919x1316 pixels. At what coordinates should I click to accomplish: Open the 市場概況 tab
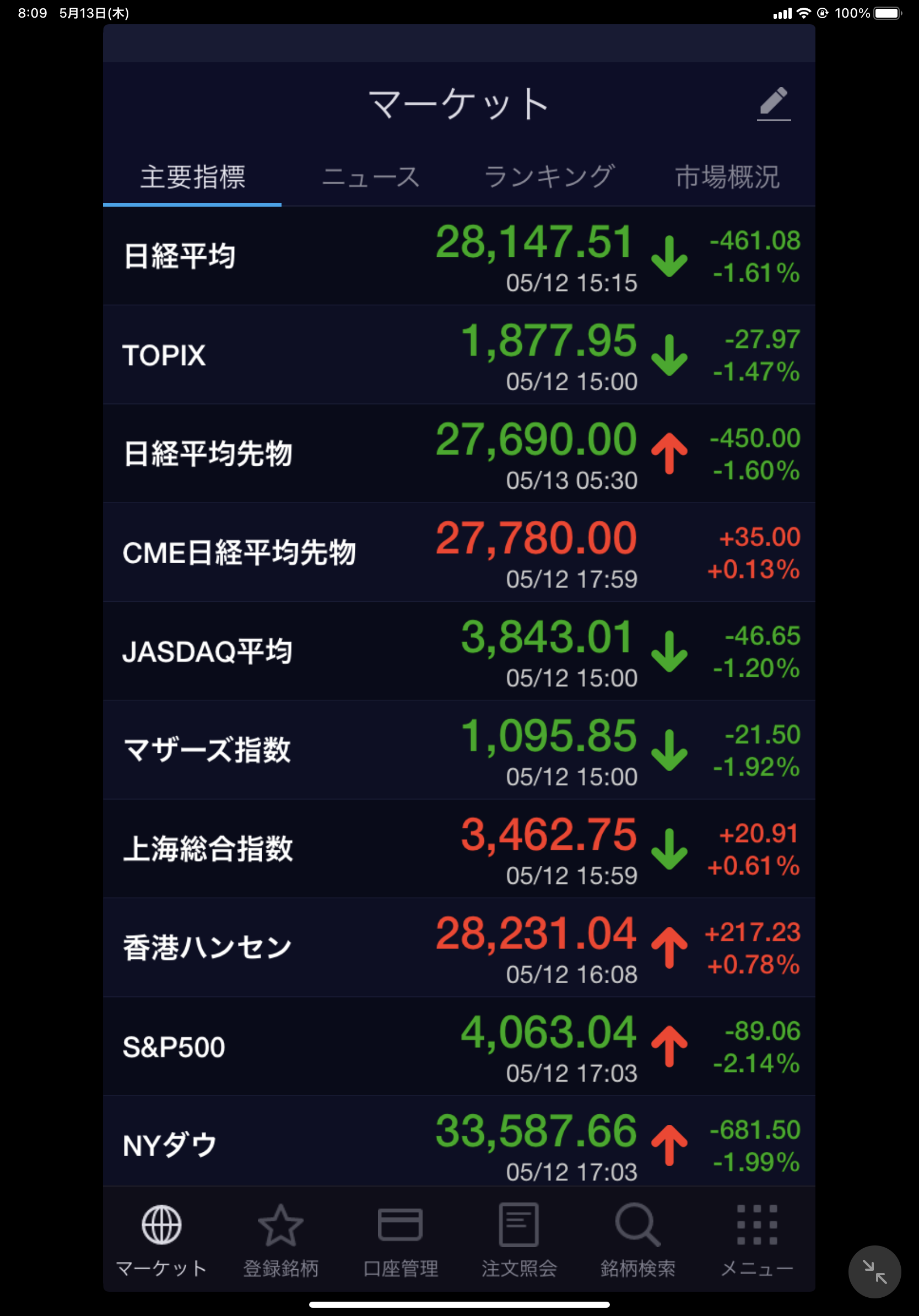pyautogui.click(x=727, y=177)
